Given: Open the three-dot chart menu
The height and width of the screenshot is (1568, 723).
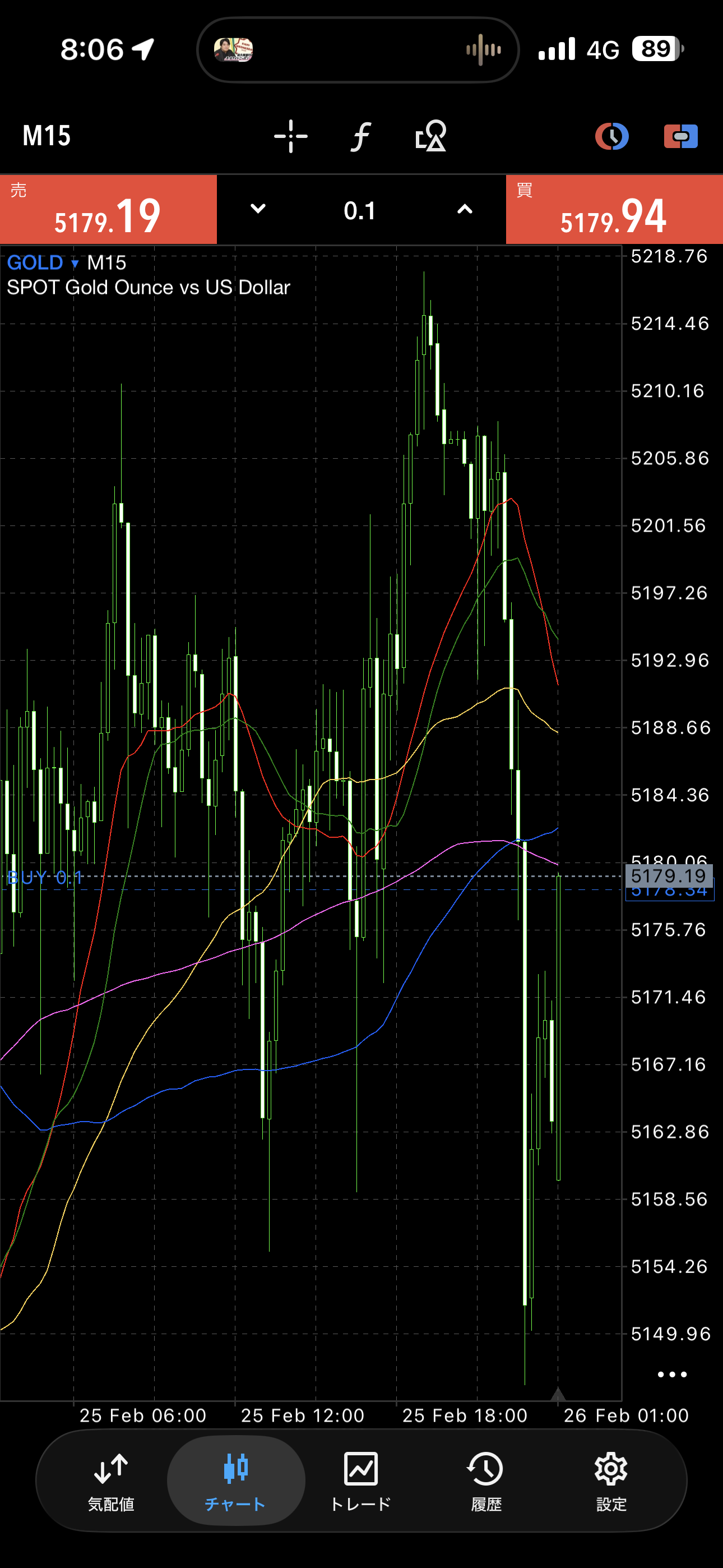Looking at the screenshot, I should click(x=672, y=1375).
